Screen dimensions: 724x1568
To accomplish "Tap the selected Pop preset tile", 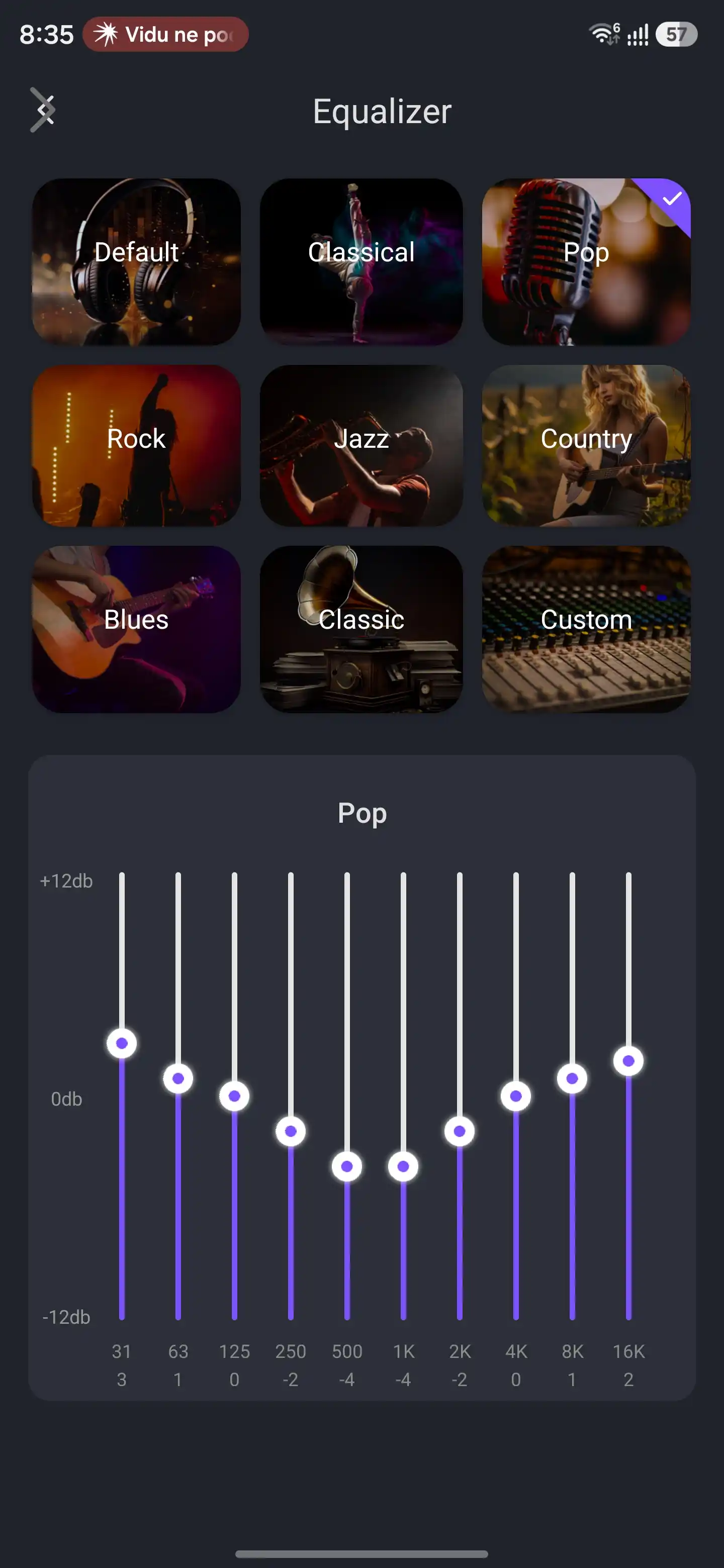I will pos(586,262).
